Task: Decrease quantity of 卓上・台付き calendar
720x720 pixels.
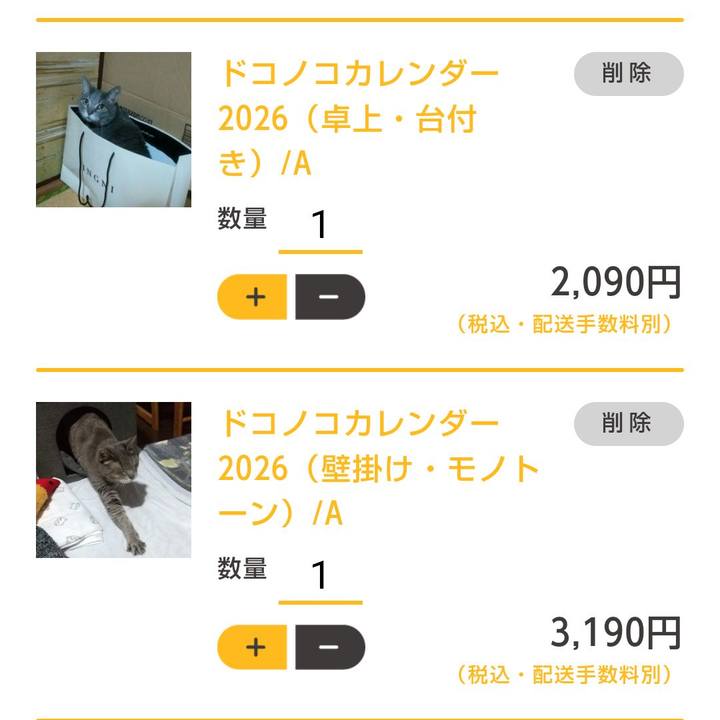Action: point(330,297)
